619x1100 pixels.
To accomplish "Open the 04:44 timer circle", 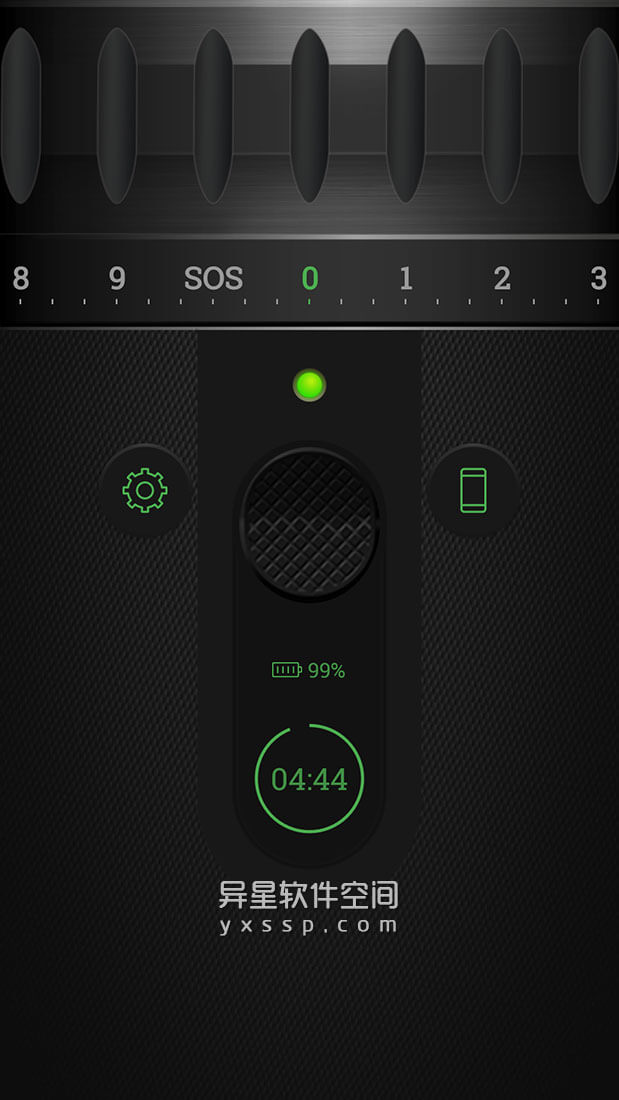I will 310,779.
